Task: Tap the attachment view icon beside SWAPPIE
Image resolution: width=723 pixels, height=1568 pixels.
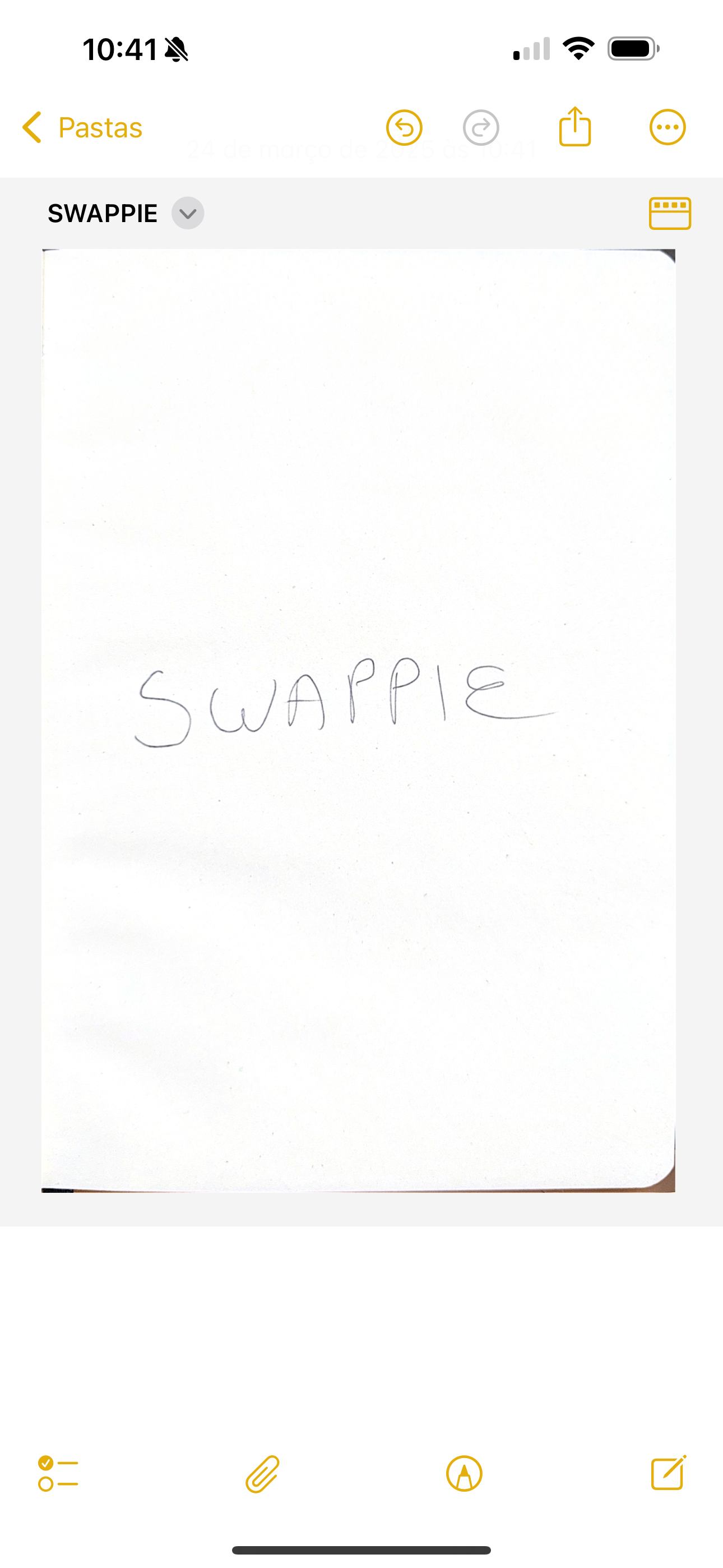Action: [669, 214]
